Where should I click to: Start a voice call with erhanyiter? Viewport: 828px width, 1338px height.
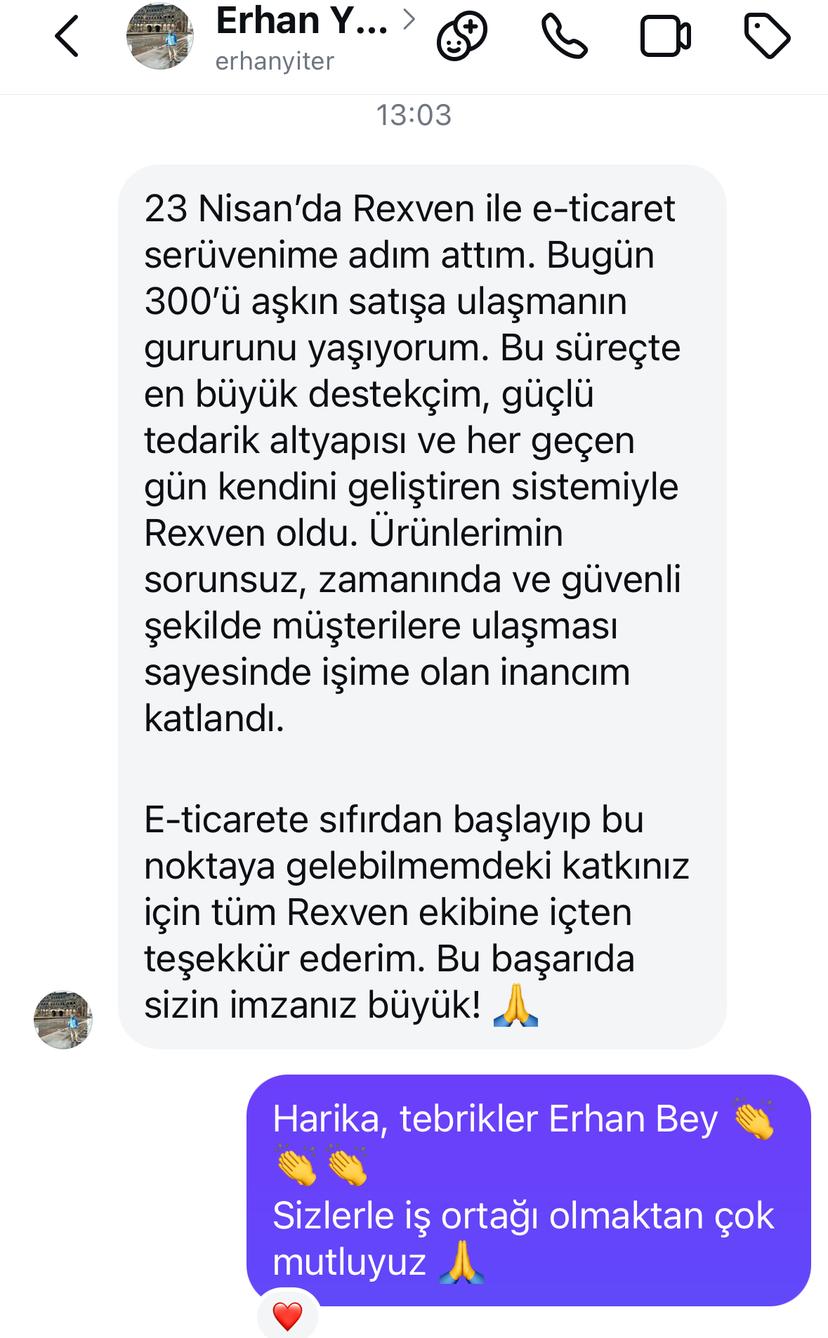click(564, 37)
